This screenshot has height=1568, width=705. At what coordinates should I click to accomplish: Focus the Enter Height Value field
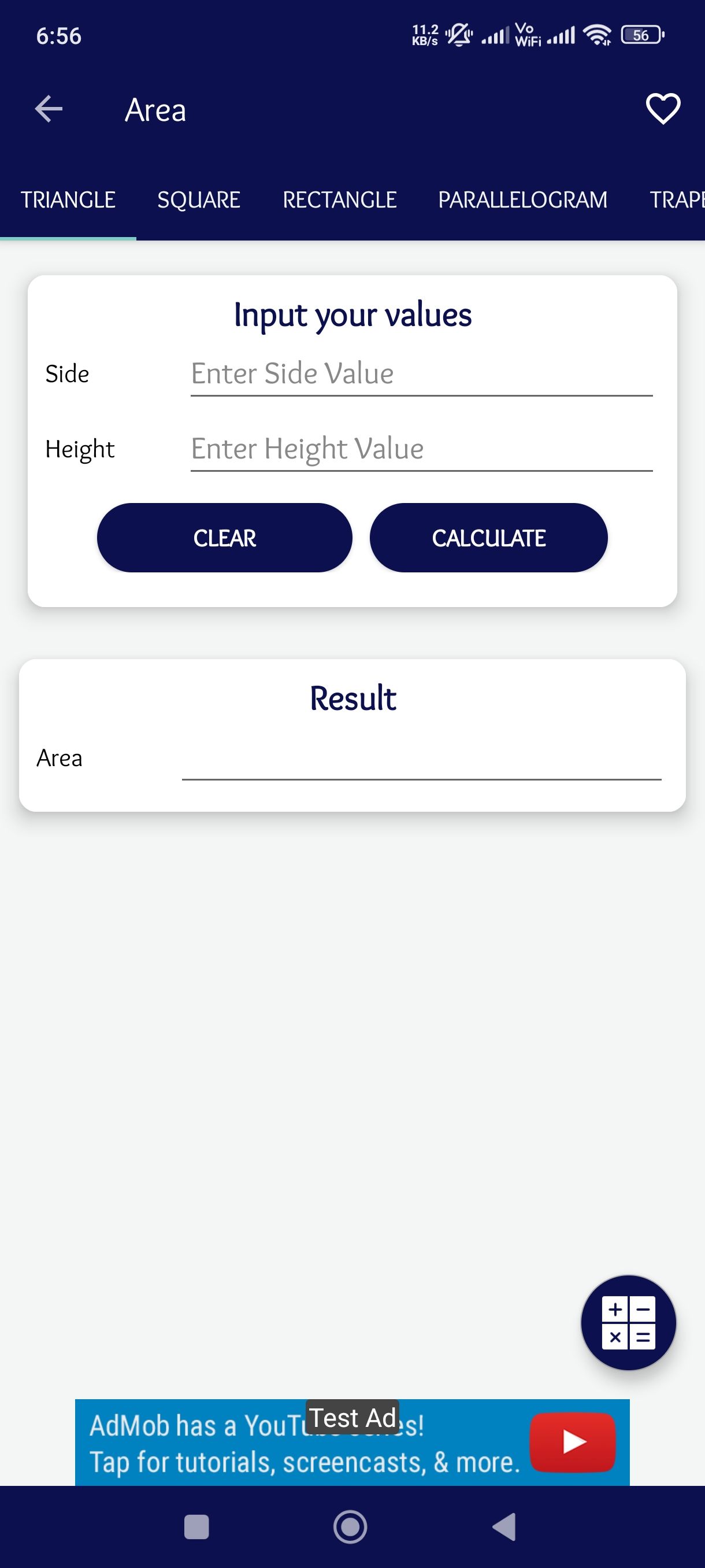click(421, 449)
